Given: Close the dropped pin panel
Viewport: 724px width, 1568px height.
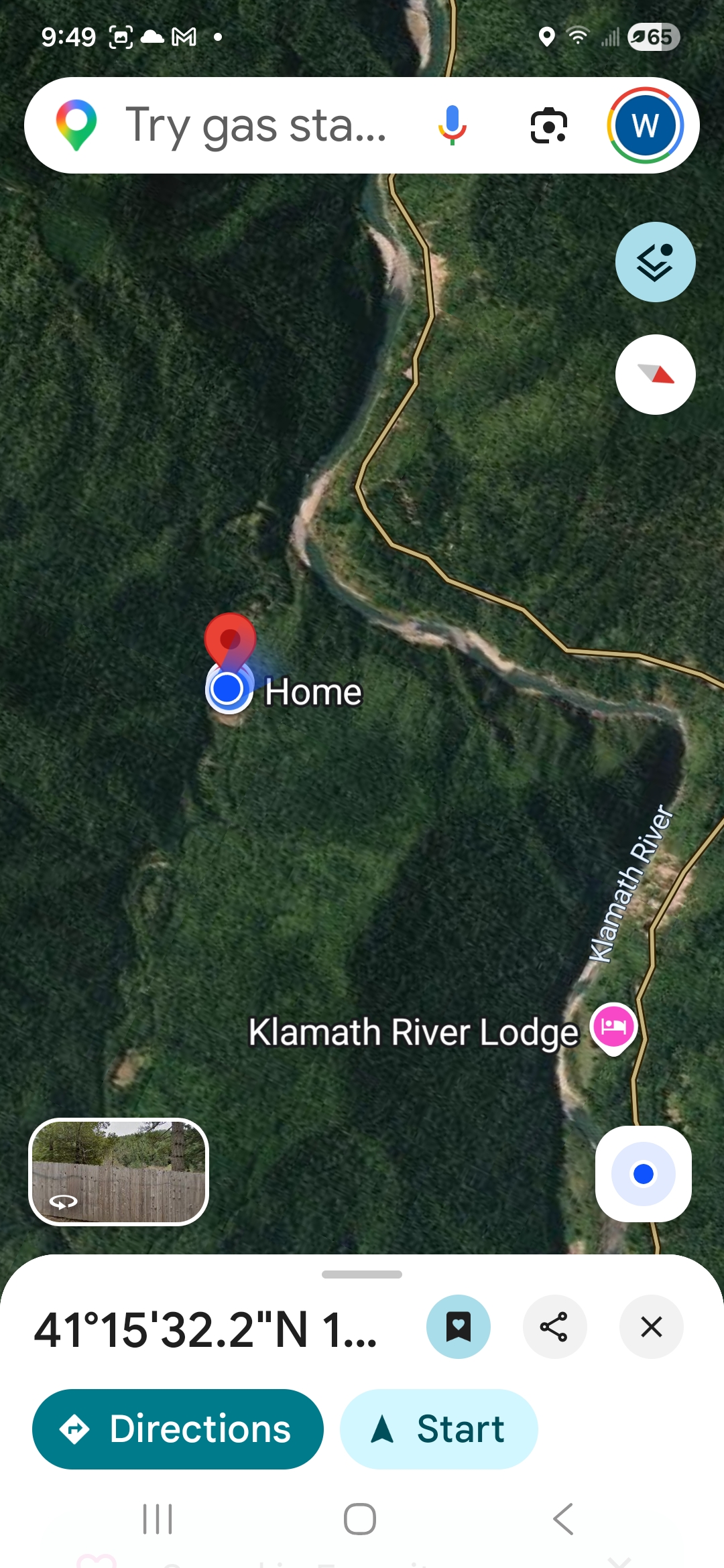Looking at the screenshot, I should (x=651, y=1327).
